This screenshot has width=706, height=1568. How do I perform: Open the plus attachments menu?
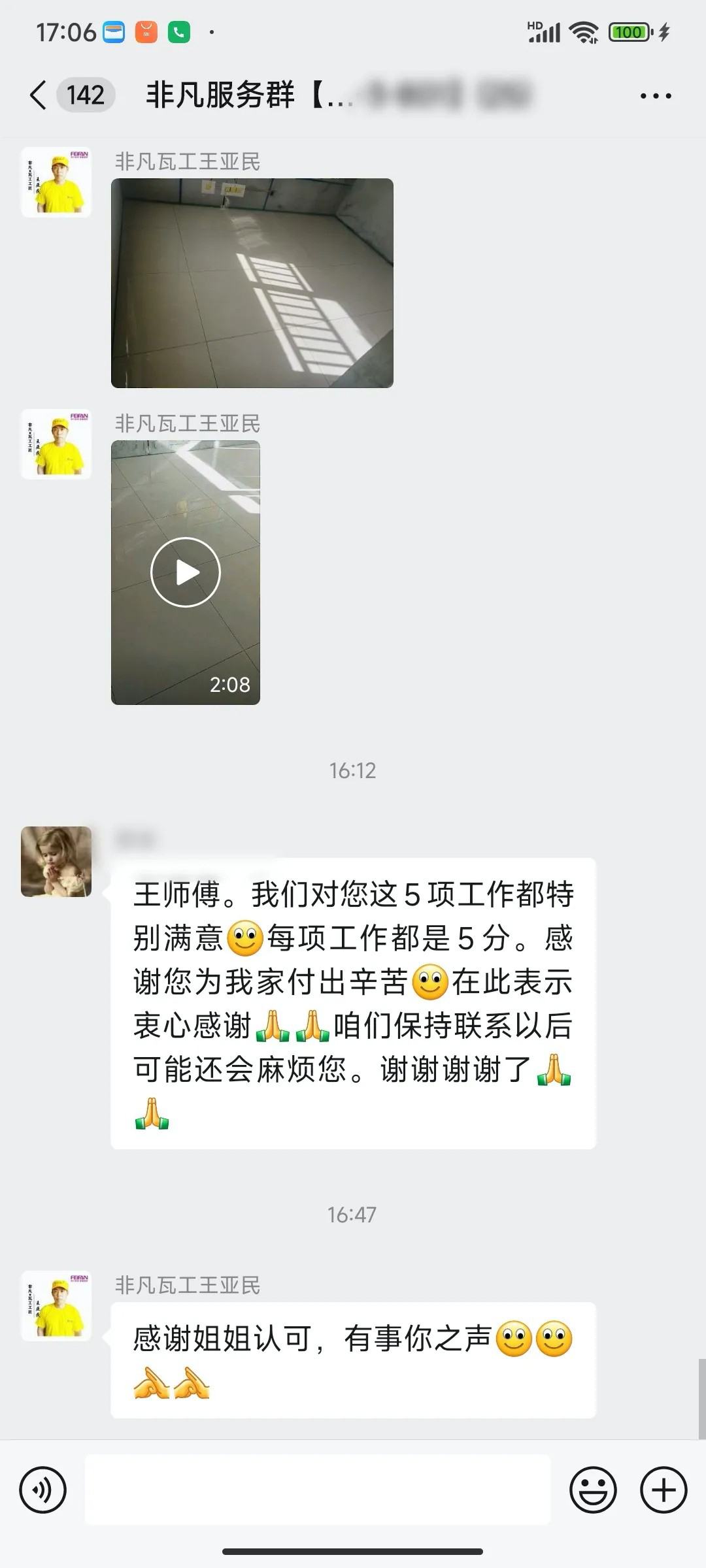pyautogui.click(x=663, y=1490)
